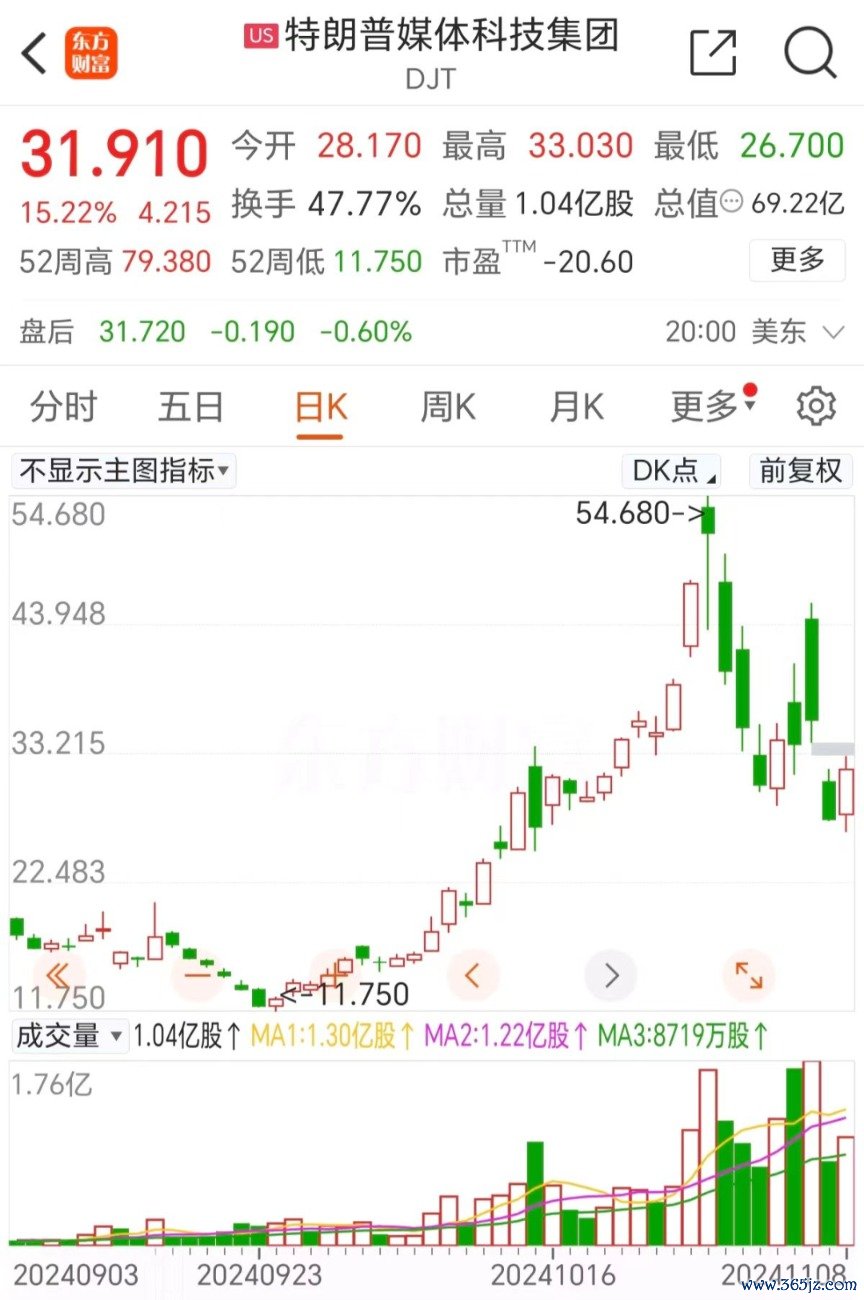Screen dimensions: 864x1300
Task: Switch to the 分时 chart tab
Action: [63, 407]
